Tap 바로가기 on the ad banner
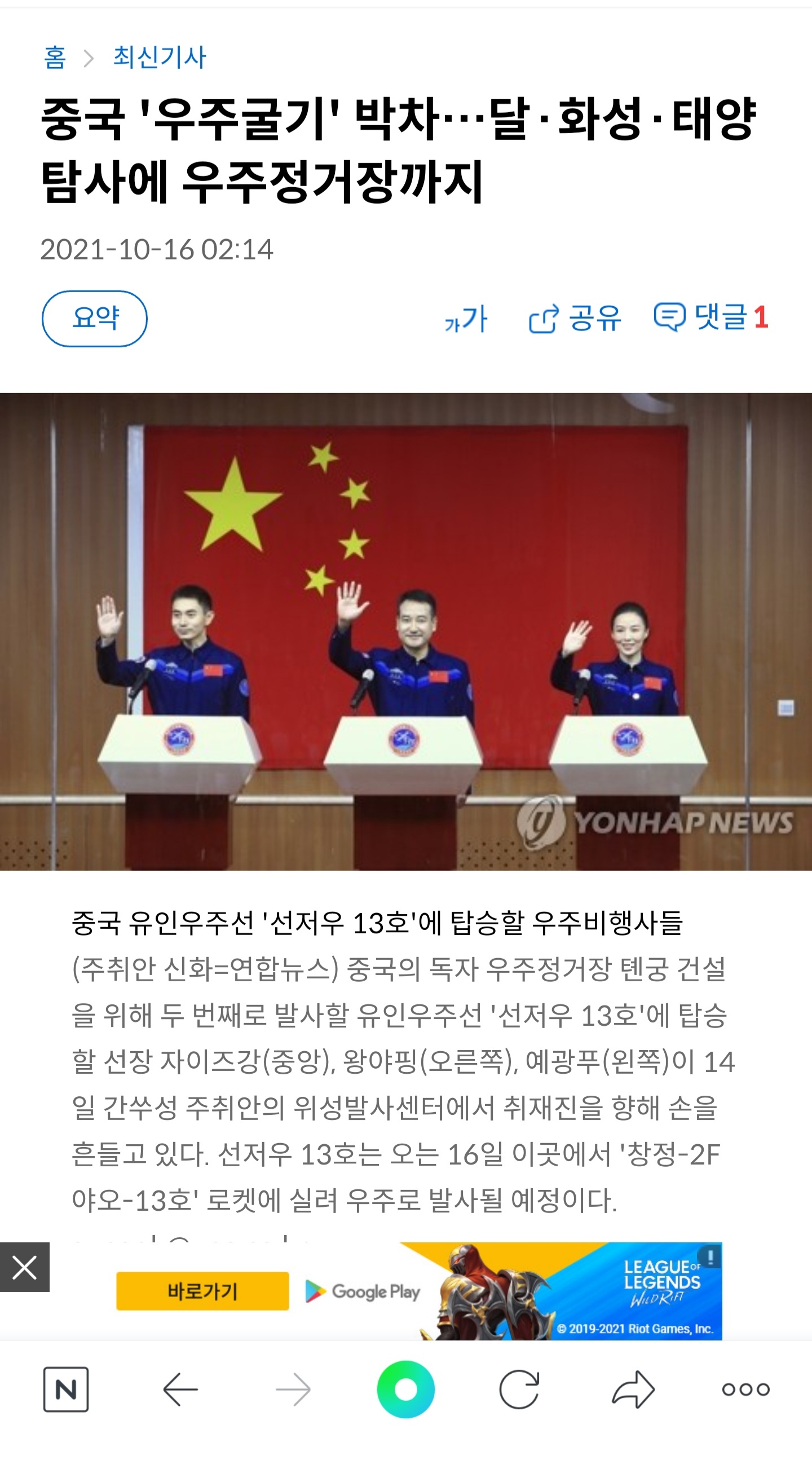 point(202,1291)
